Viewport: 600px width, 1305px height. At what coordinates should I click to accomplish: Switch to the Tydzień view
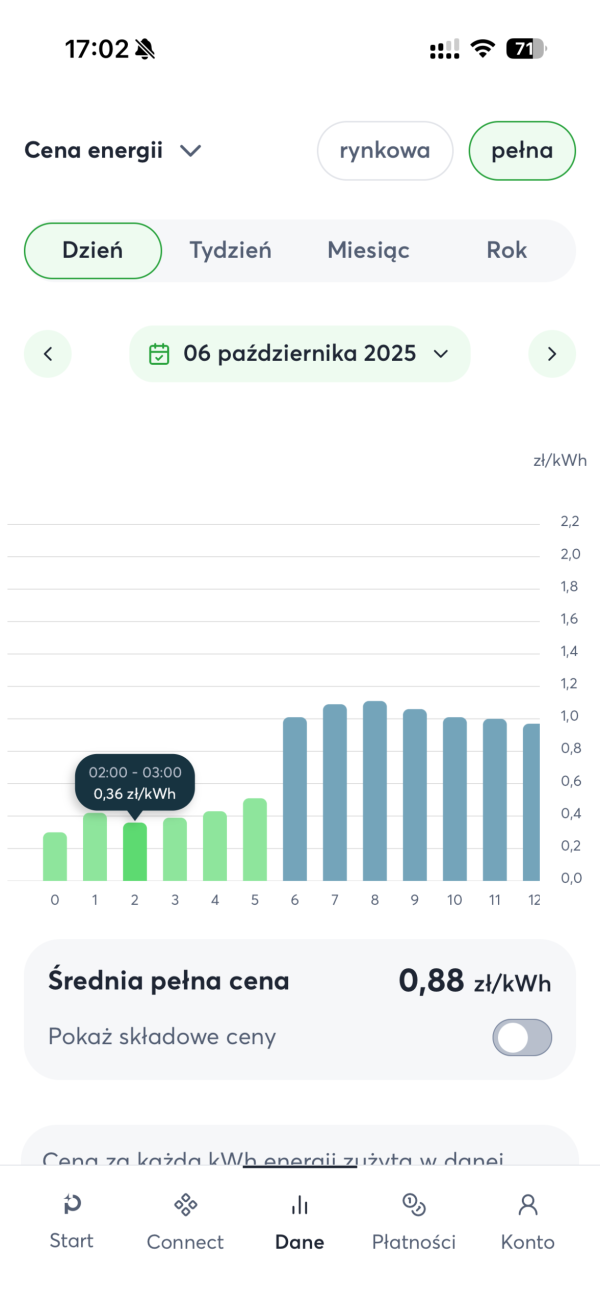pyautogui.click(x=231, y=250)
